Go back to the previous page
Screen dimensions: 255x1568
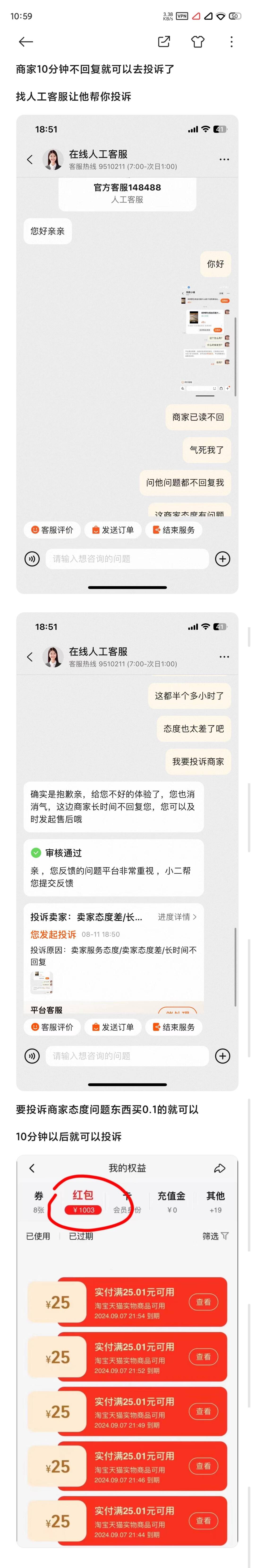click(x=25, y=41)
